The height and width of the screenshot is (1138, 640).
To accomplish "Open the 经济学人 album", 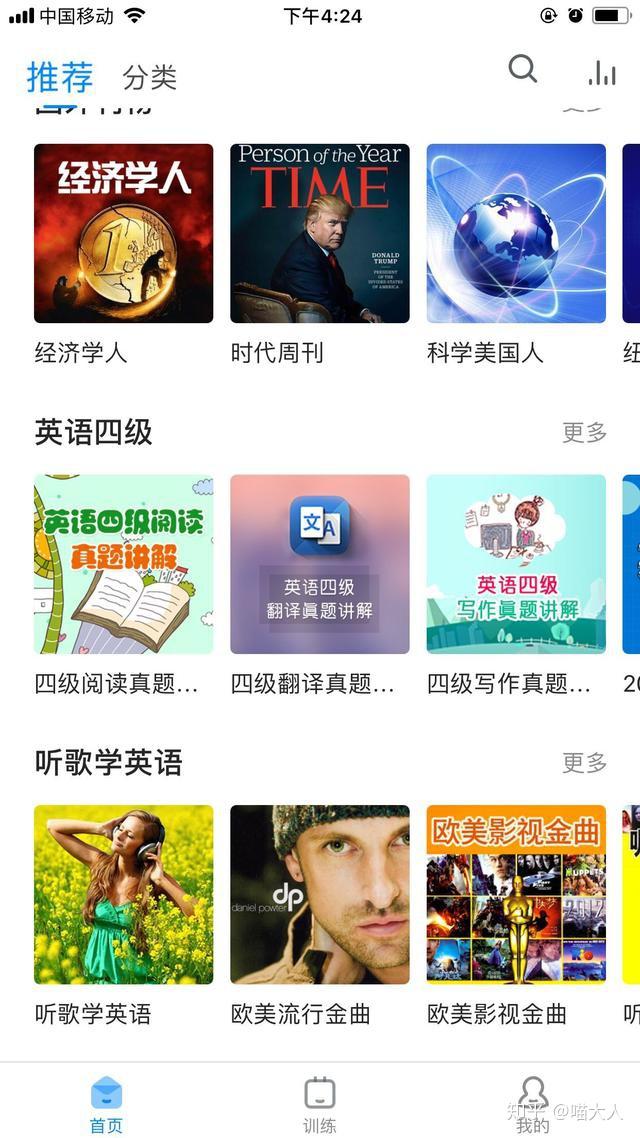I will 123,233.
